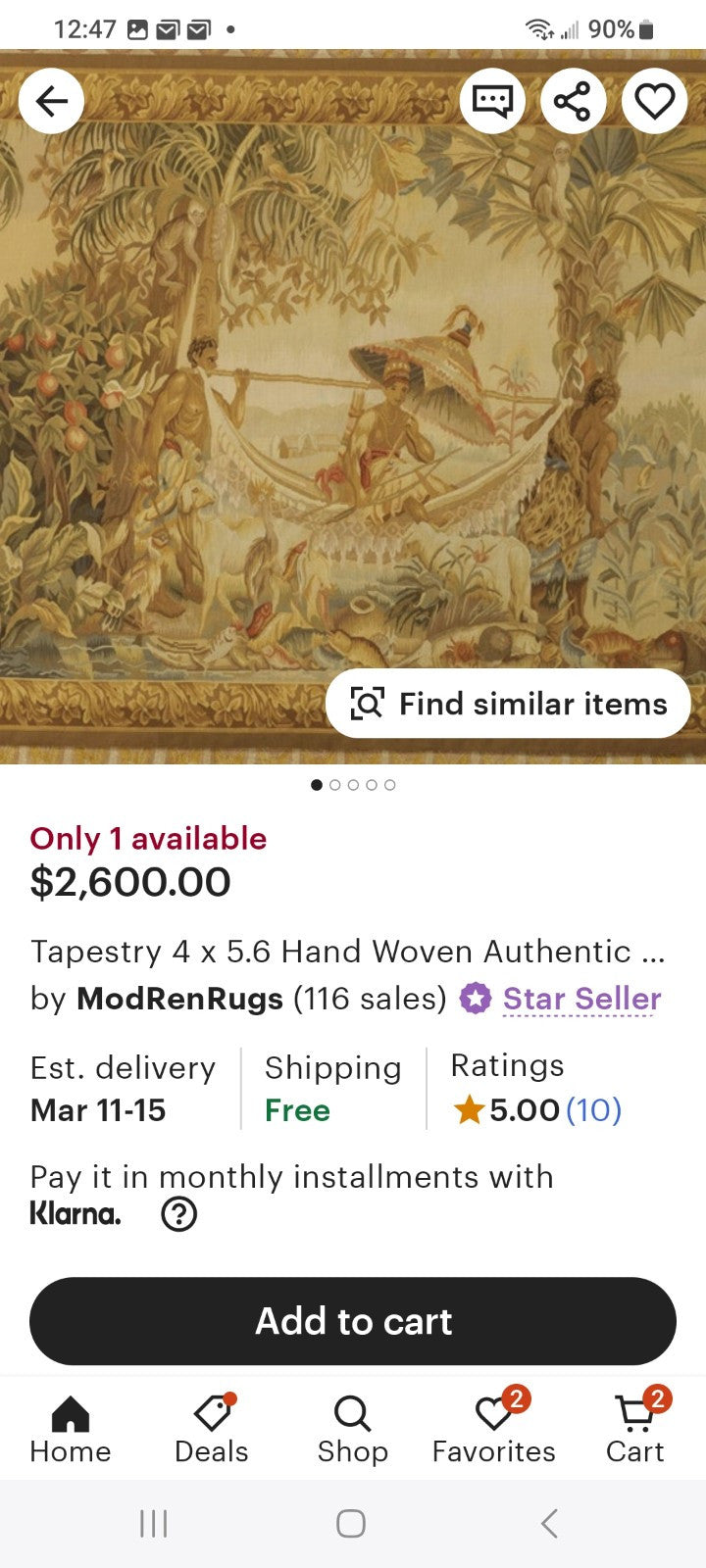Select the second image carousel dot
The height and width of the screenshot is (1568, 706).
tap(334, 784)
